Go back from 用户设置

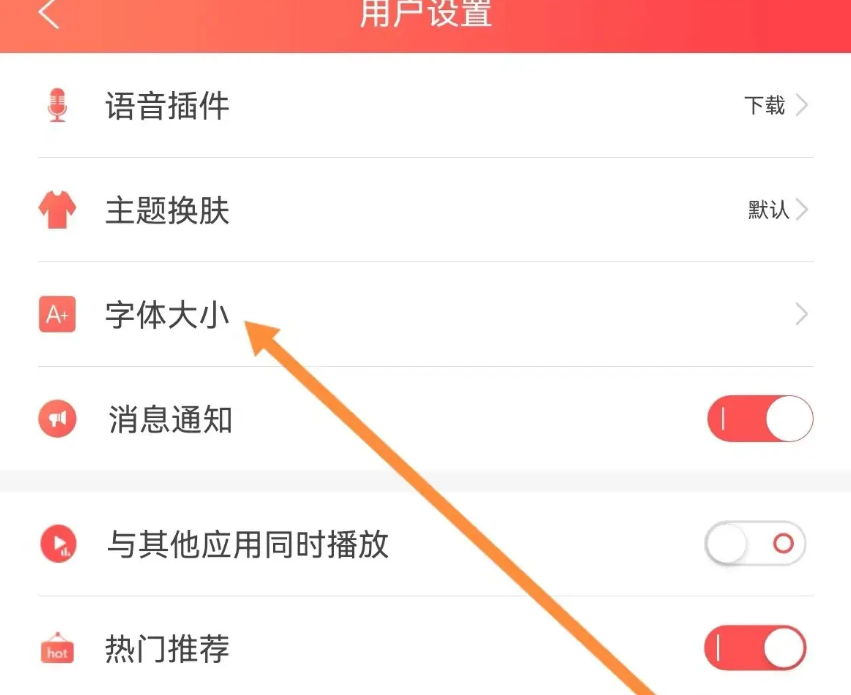click(x=48, y=14)
